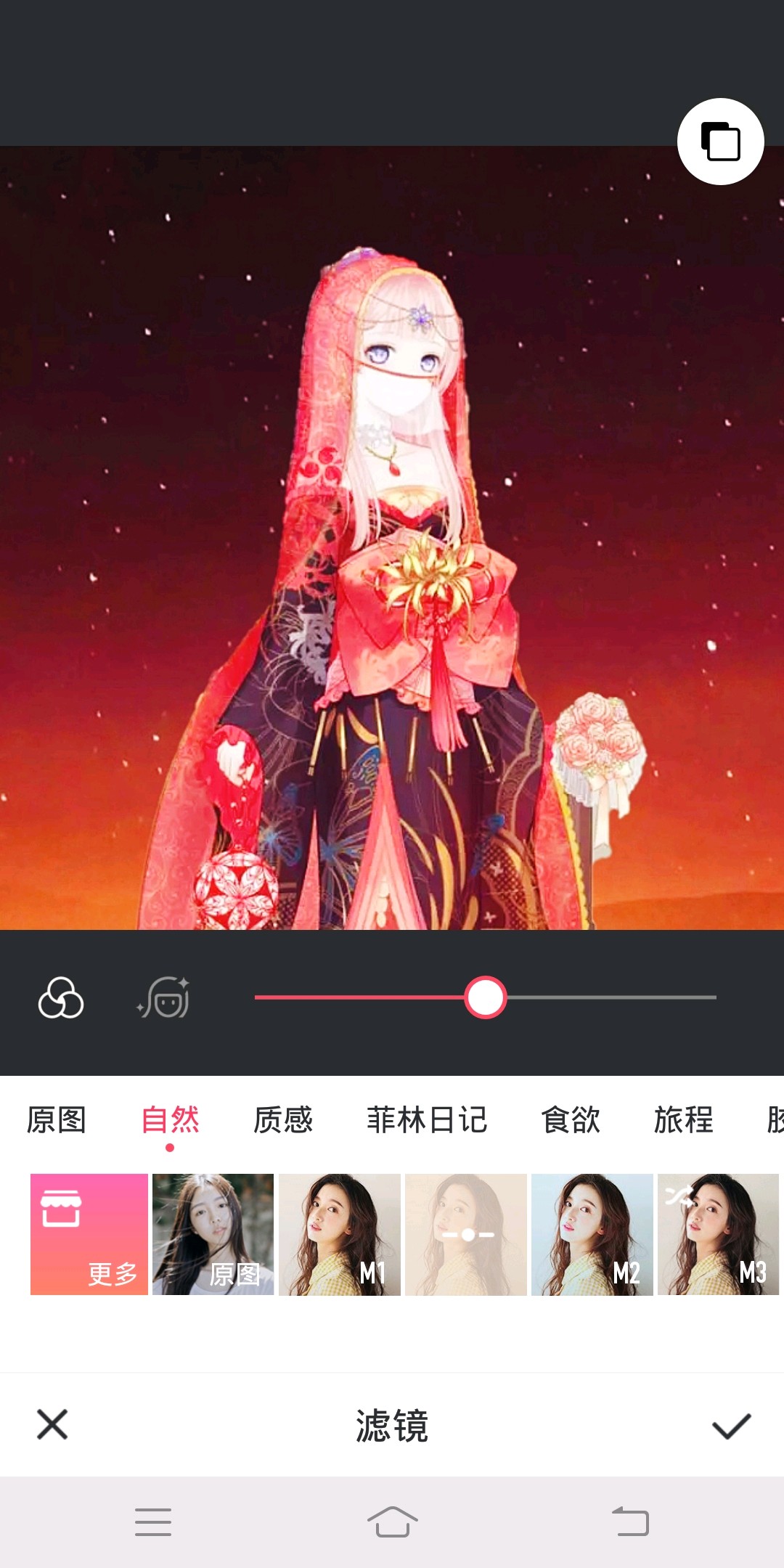This screenshot has height=1568, width=784.
Task: Tap the filter intensity slider handle
Action: [x=485, y=997]
